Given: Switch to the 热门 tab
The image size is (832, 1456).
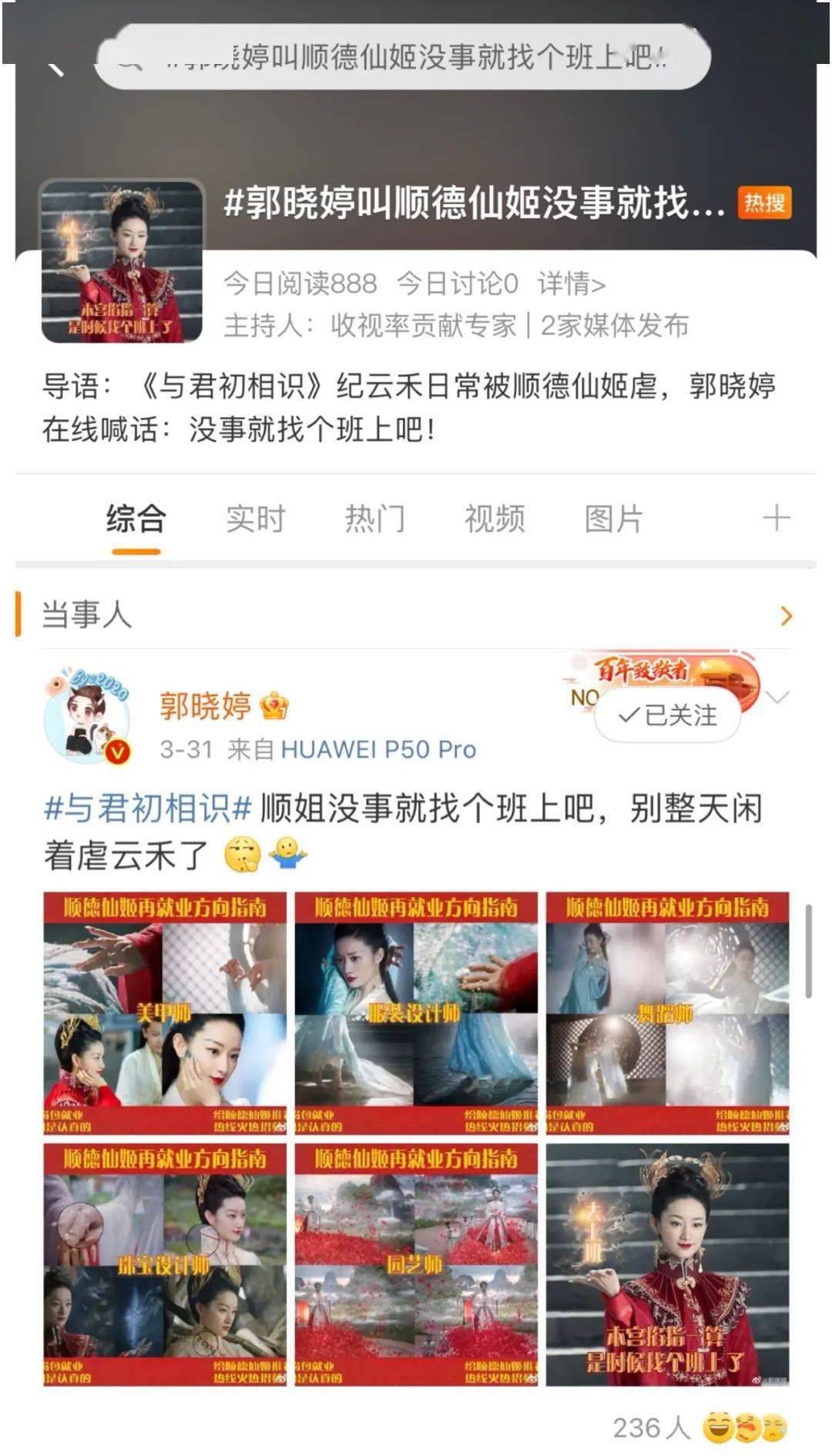Looking at the screenshot, I should [x=374, y=519].
